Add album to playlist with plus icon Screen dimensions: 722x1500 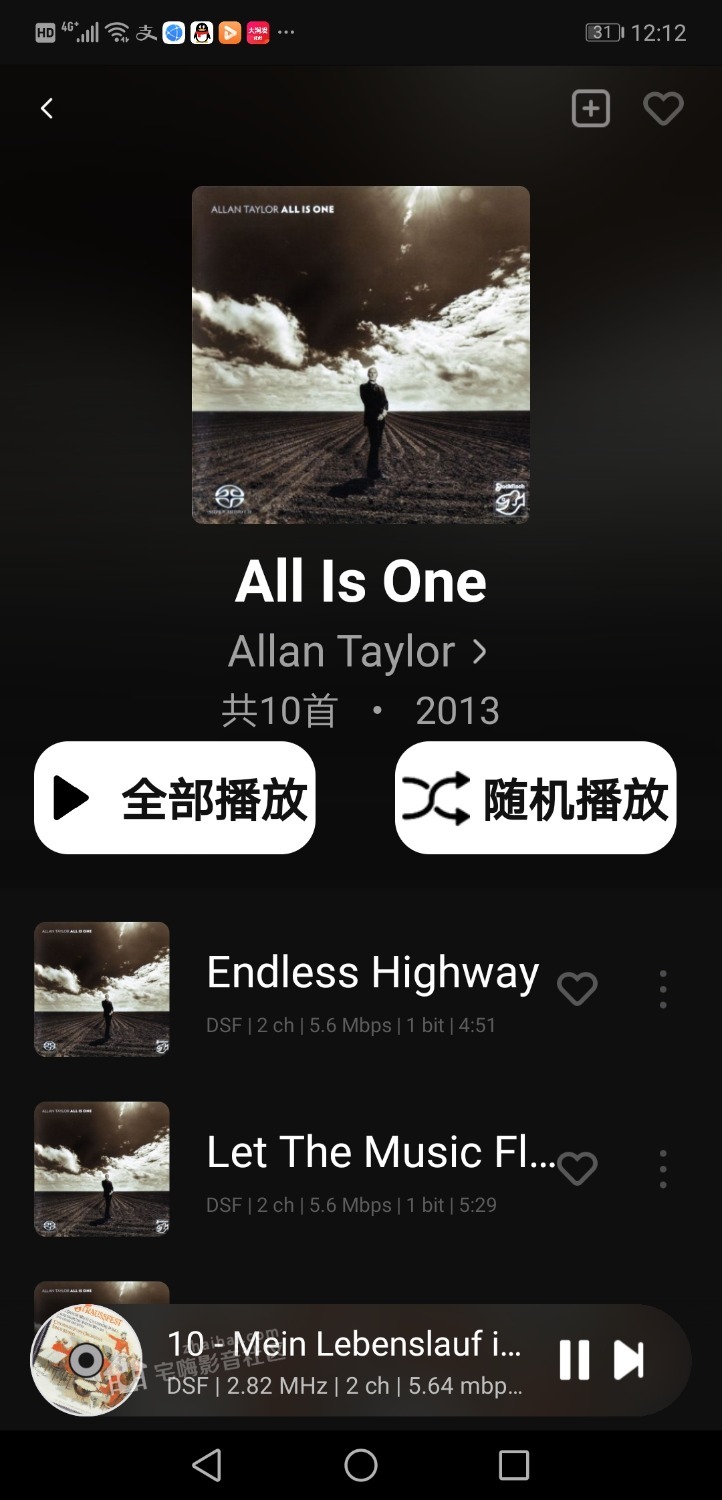pyautogui.click(x=590, y=109)
